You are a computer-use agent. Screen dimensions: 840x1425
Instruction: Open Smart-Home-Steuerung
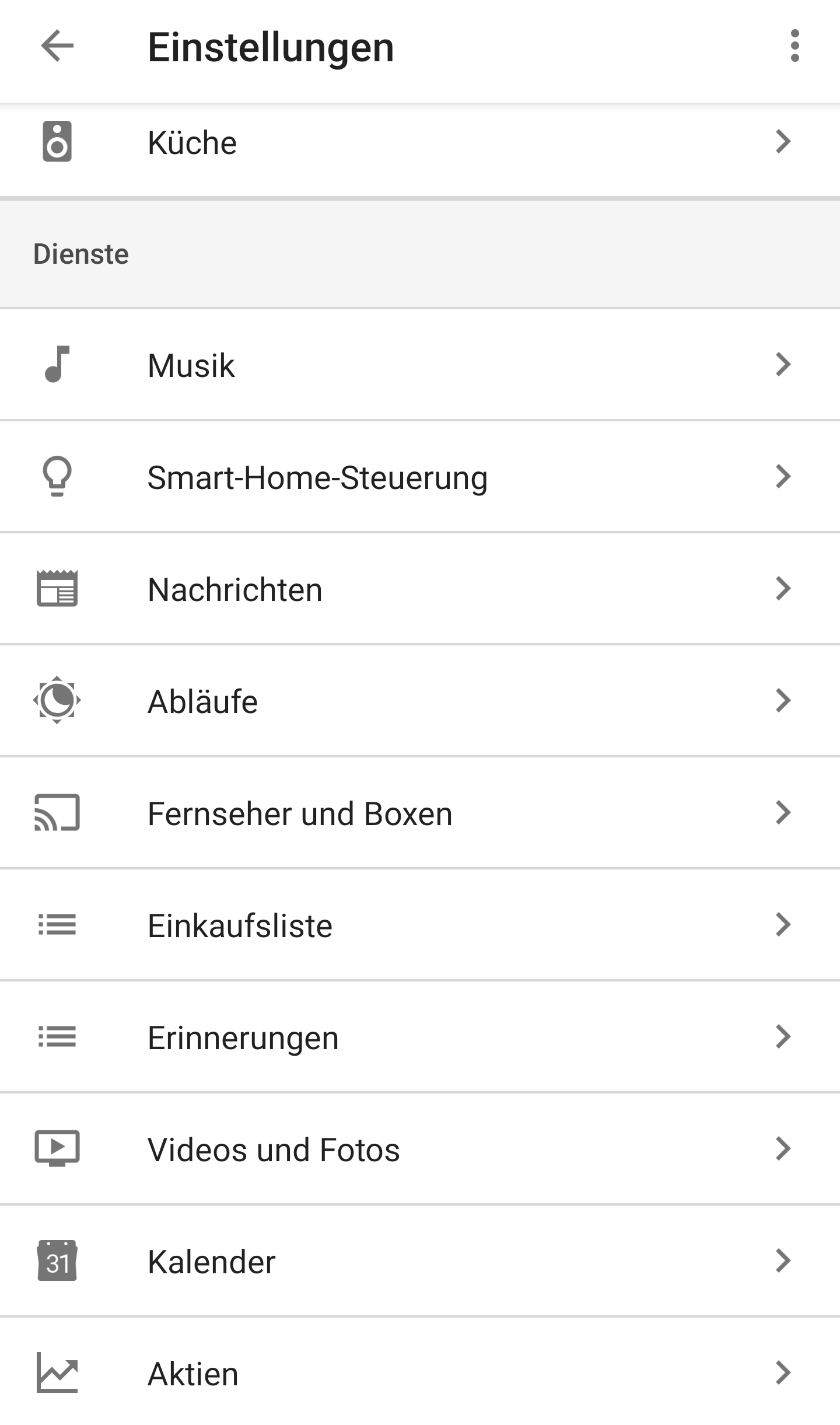pyautogui.click(x=420, y=477)
